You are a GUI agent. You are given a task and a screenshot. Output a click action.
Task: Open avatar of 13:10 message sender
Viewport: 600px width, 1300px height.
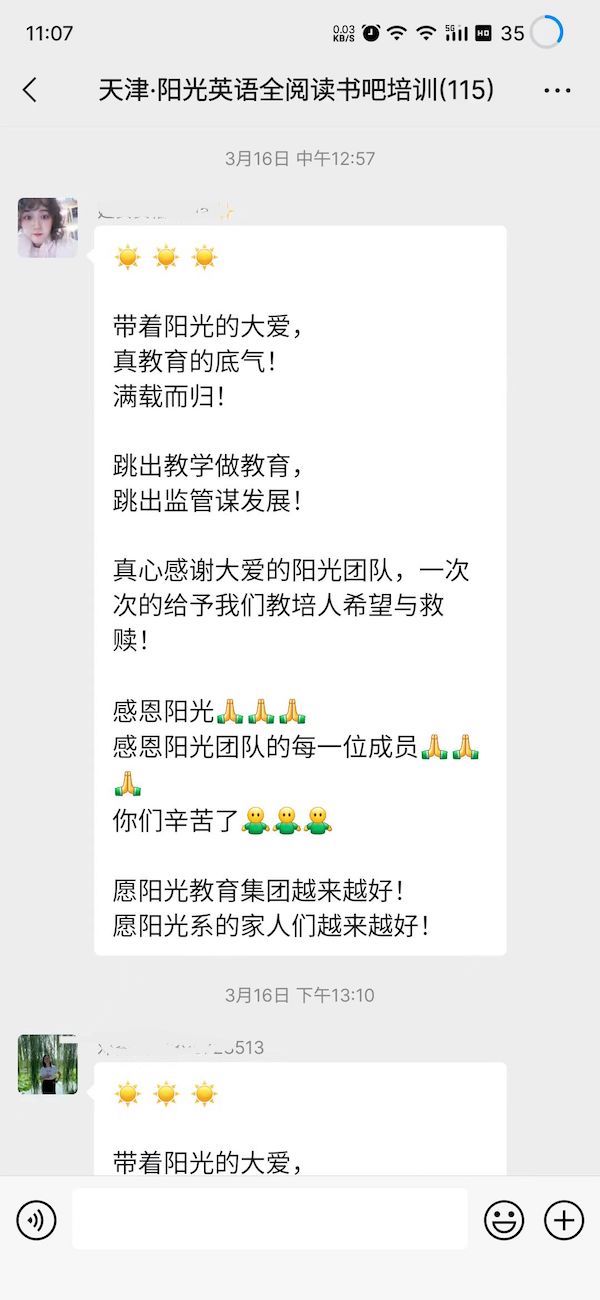(x=47, y=1064)
